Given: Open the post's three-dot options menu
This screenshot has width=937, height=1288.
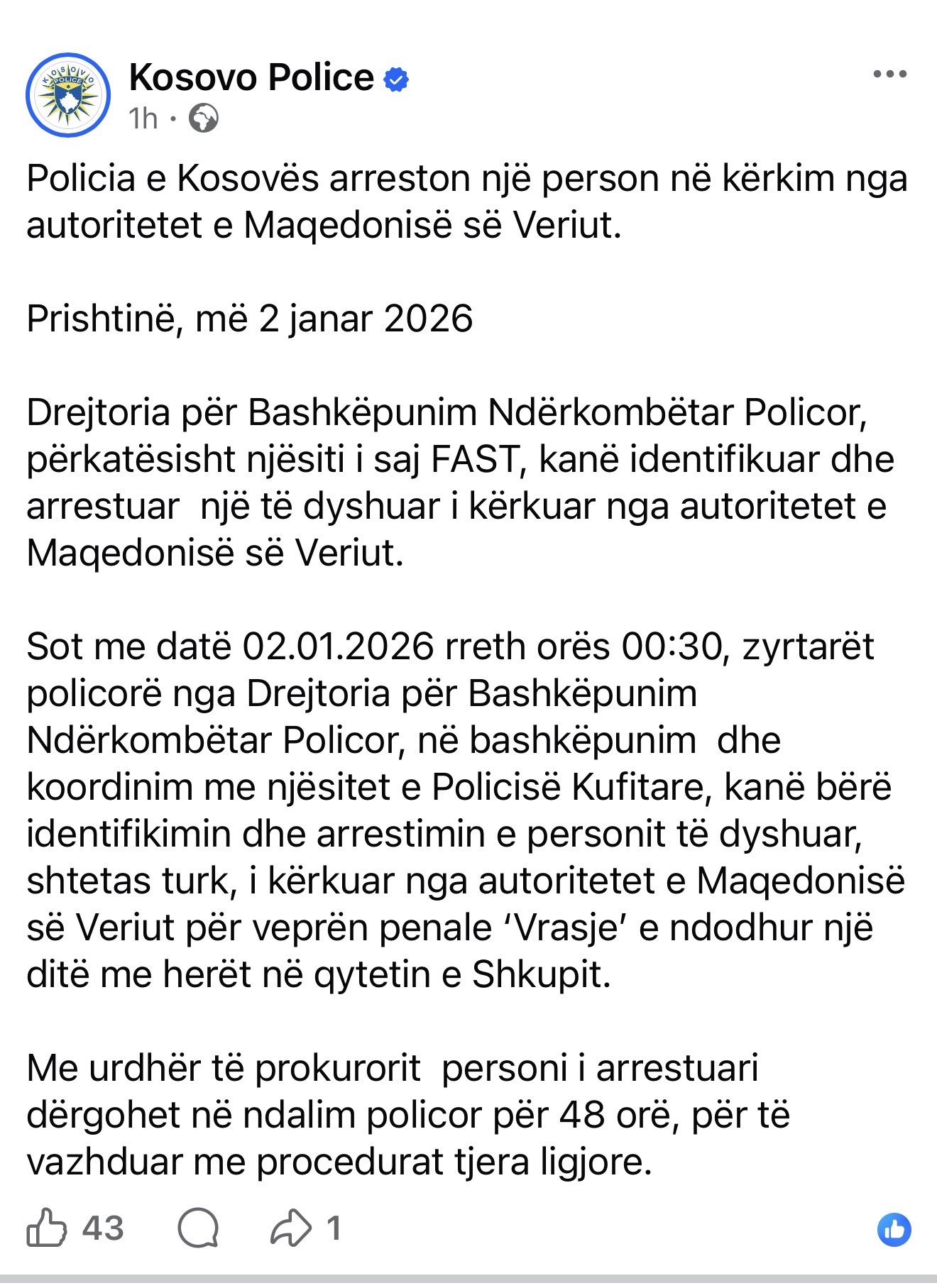Looking at the screenshot, I should point(889,75).
